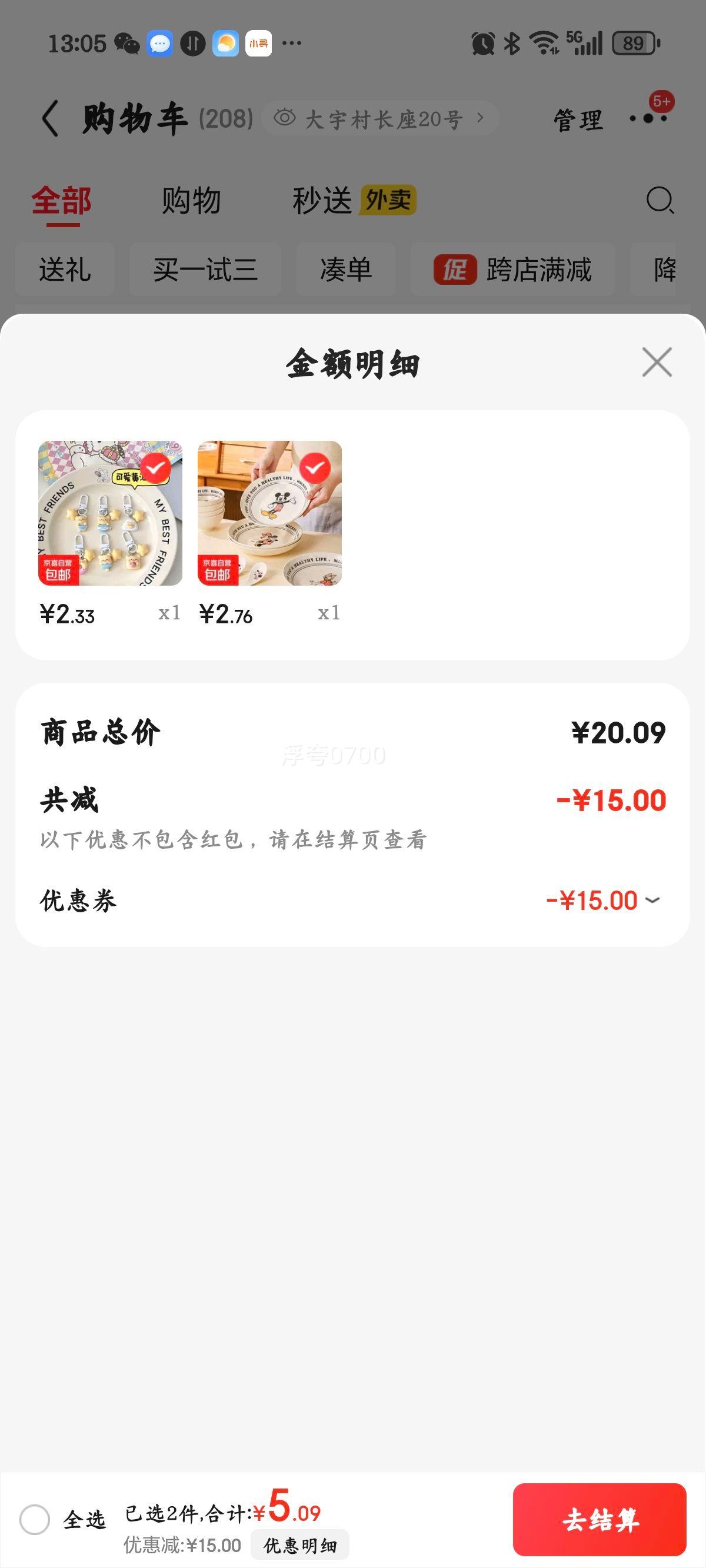The width and height of the screenshot is (706, 1568).
Task: Change delivery address 大宇村长座20号
Action: [381, 118]
